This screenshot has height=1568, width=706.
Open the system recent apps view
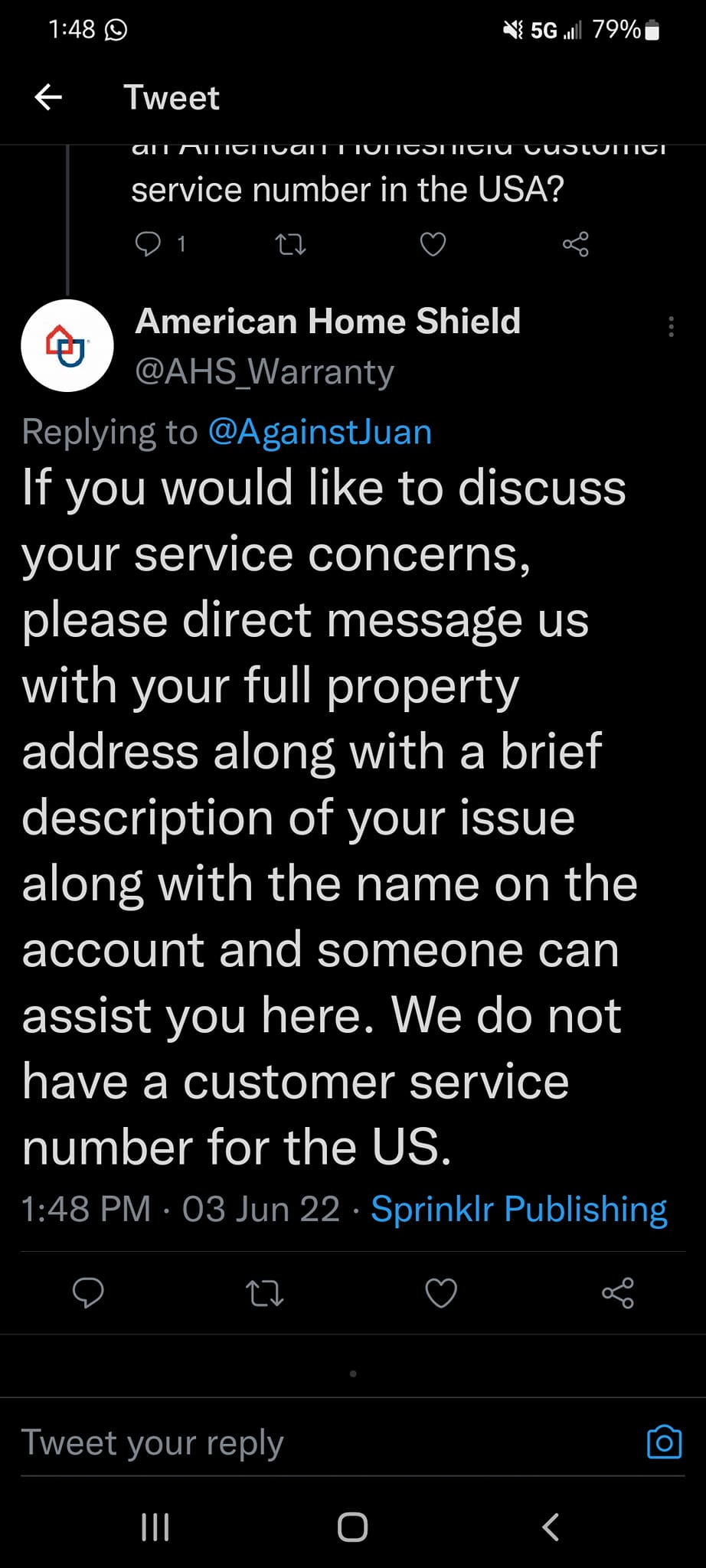(155, 1527)
